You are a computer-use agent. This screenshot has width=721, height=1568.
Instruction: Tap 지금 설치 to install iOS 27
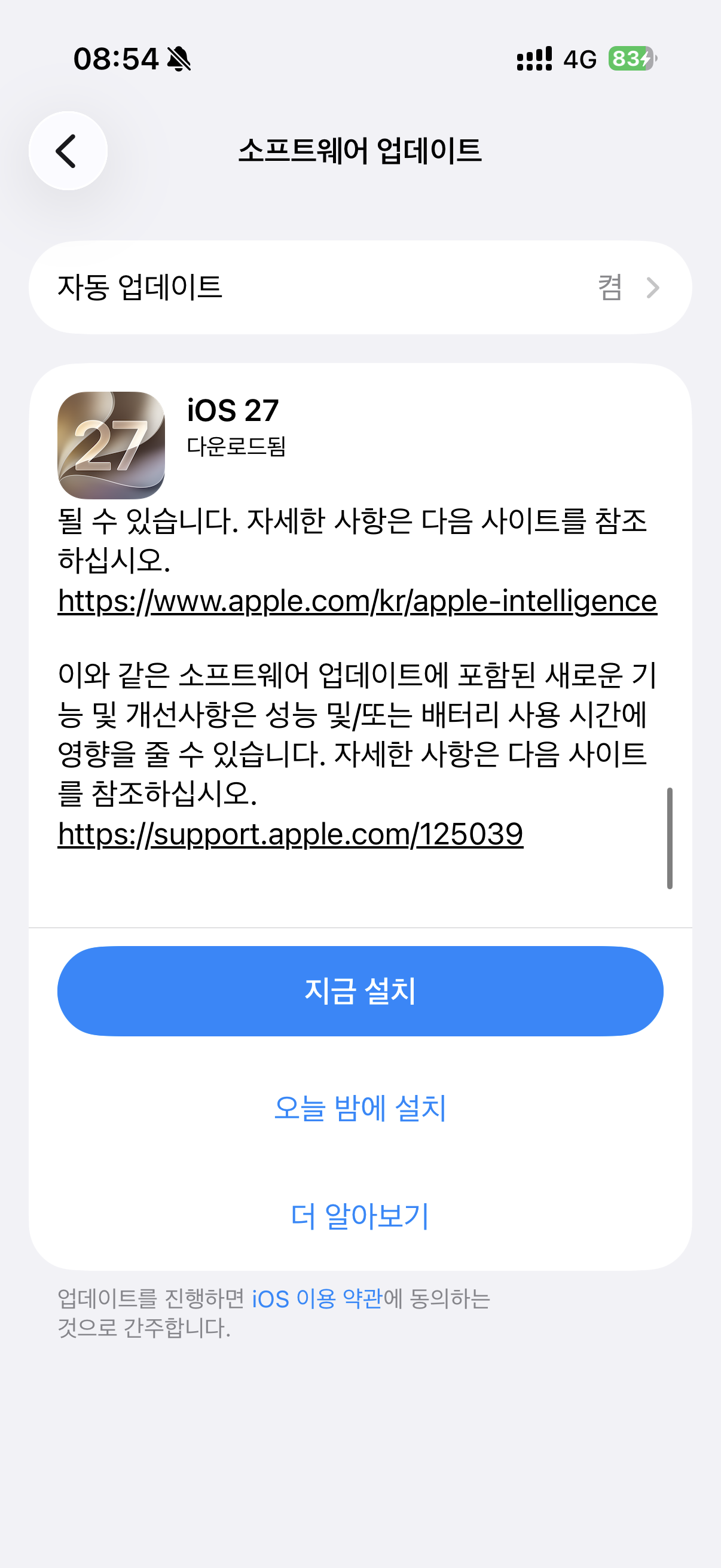click(x=360, y=991)
